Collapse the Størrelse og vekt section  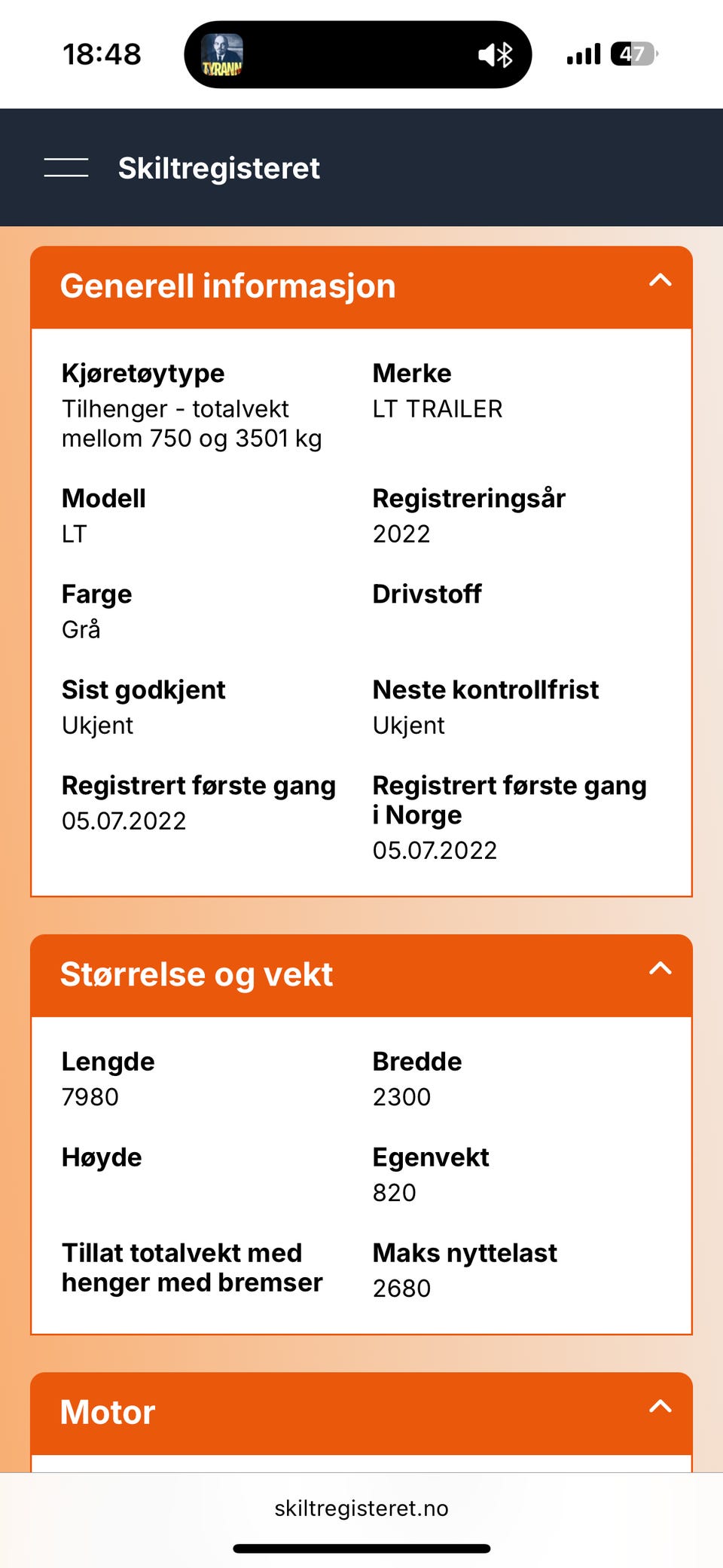pyautogui.click(x=660, y=969)
